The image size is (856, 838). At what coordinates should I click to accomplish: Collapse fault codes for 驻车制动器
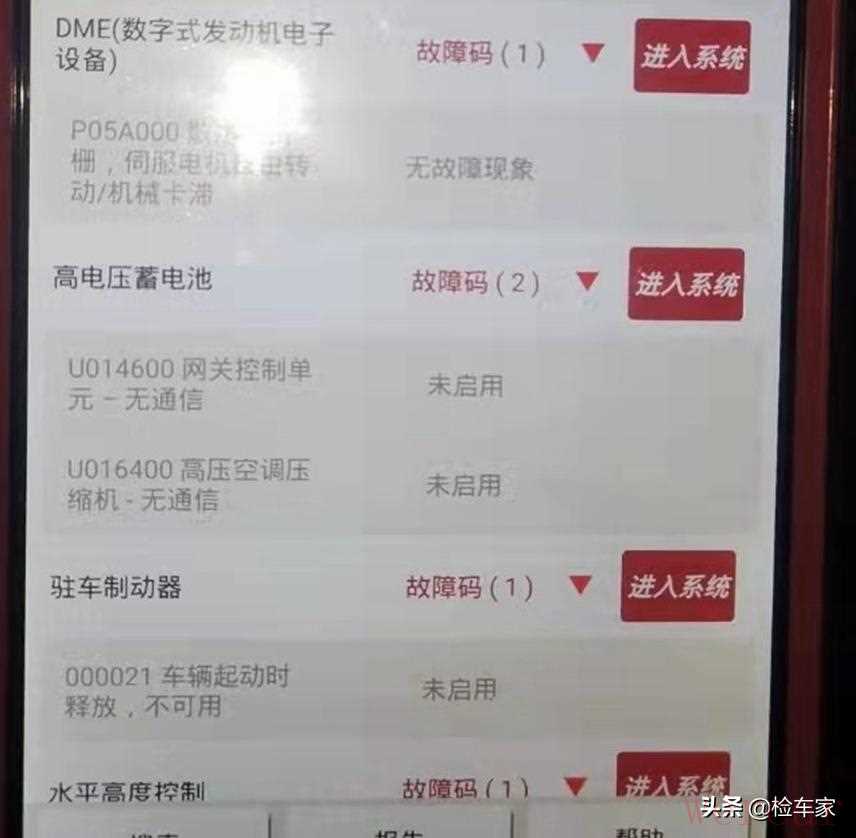coord(580,586)
